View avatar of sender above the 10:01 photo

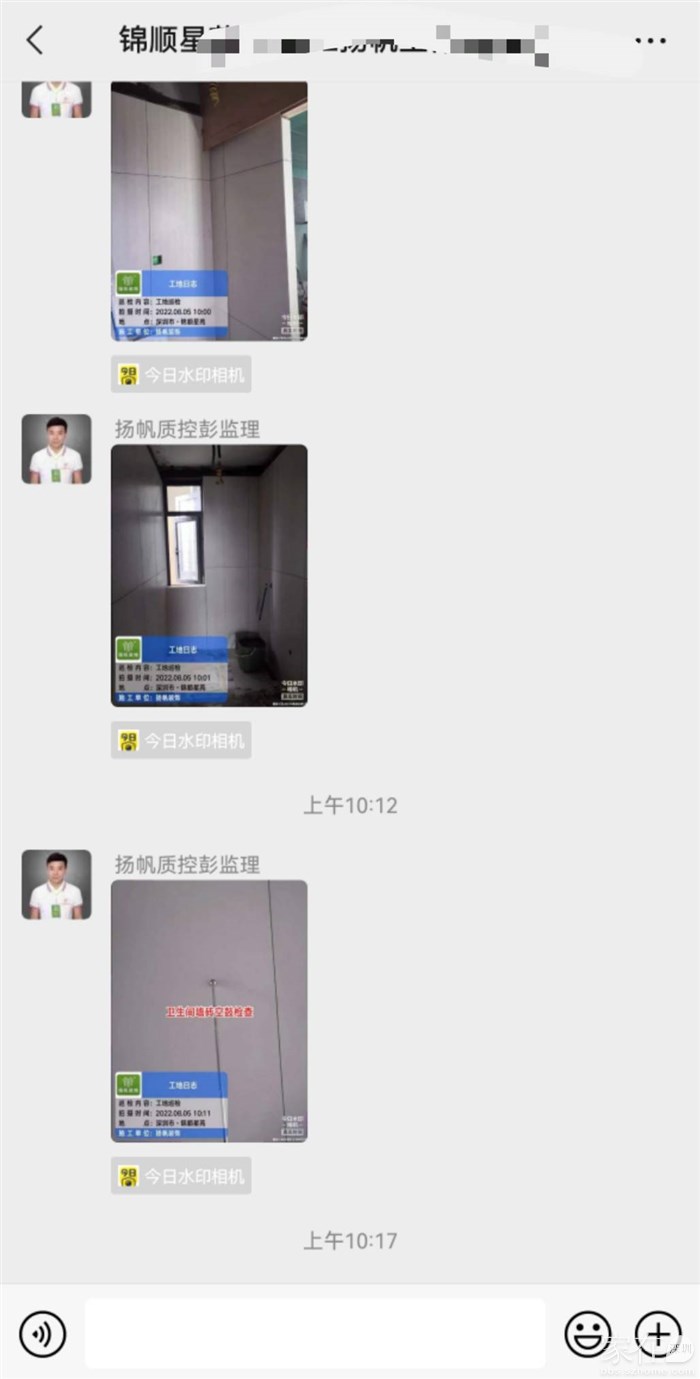(57, 449)
